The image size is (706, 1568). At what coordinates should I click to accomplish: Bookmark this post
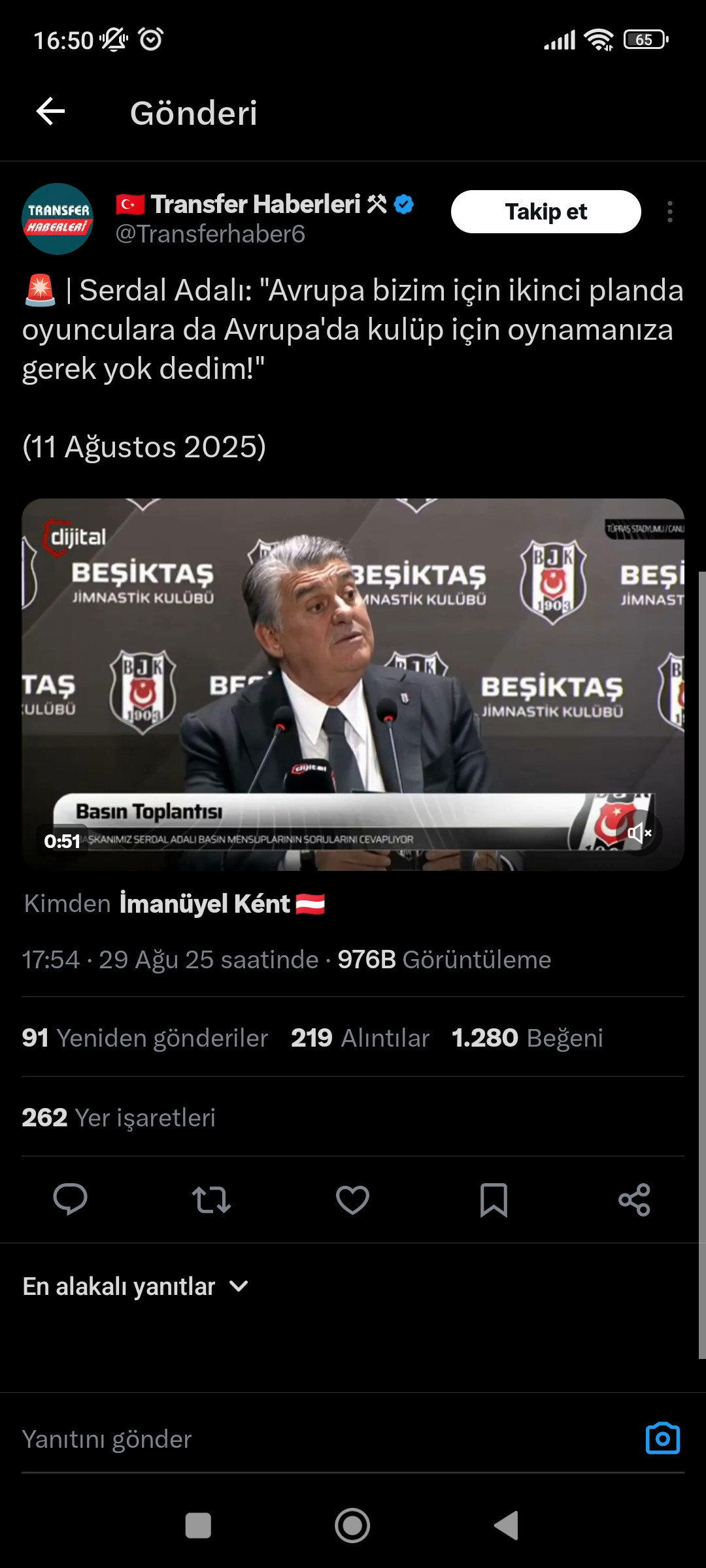coord(494,1200)
